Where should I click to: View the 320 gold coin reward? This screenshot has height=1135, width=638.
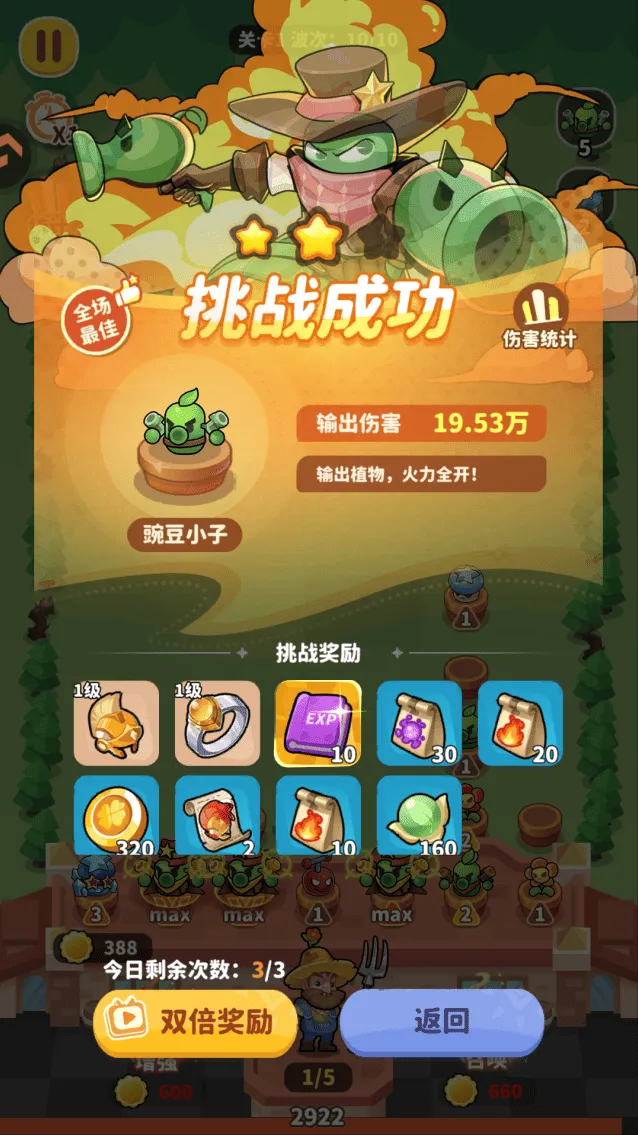pos(116,817)
